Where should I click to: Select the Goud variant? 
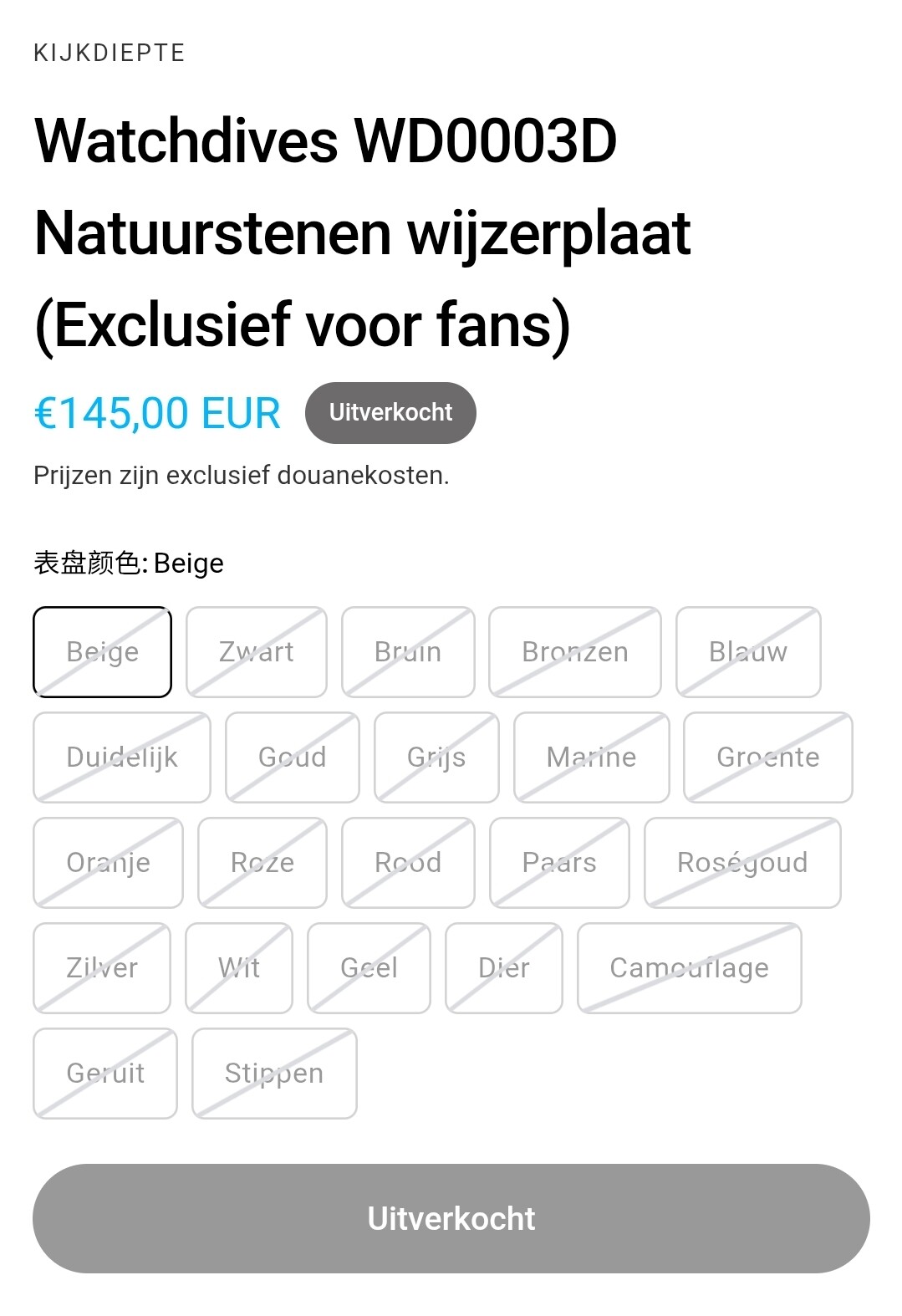[292, 757]
